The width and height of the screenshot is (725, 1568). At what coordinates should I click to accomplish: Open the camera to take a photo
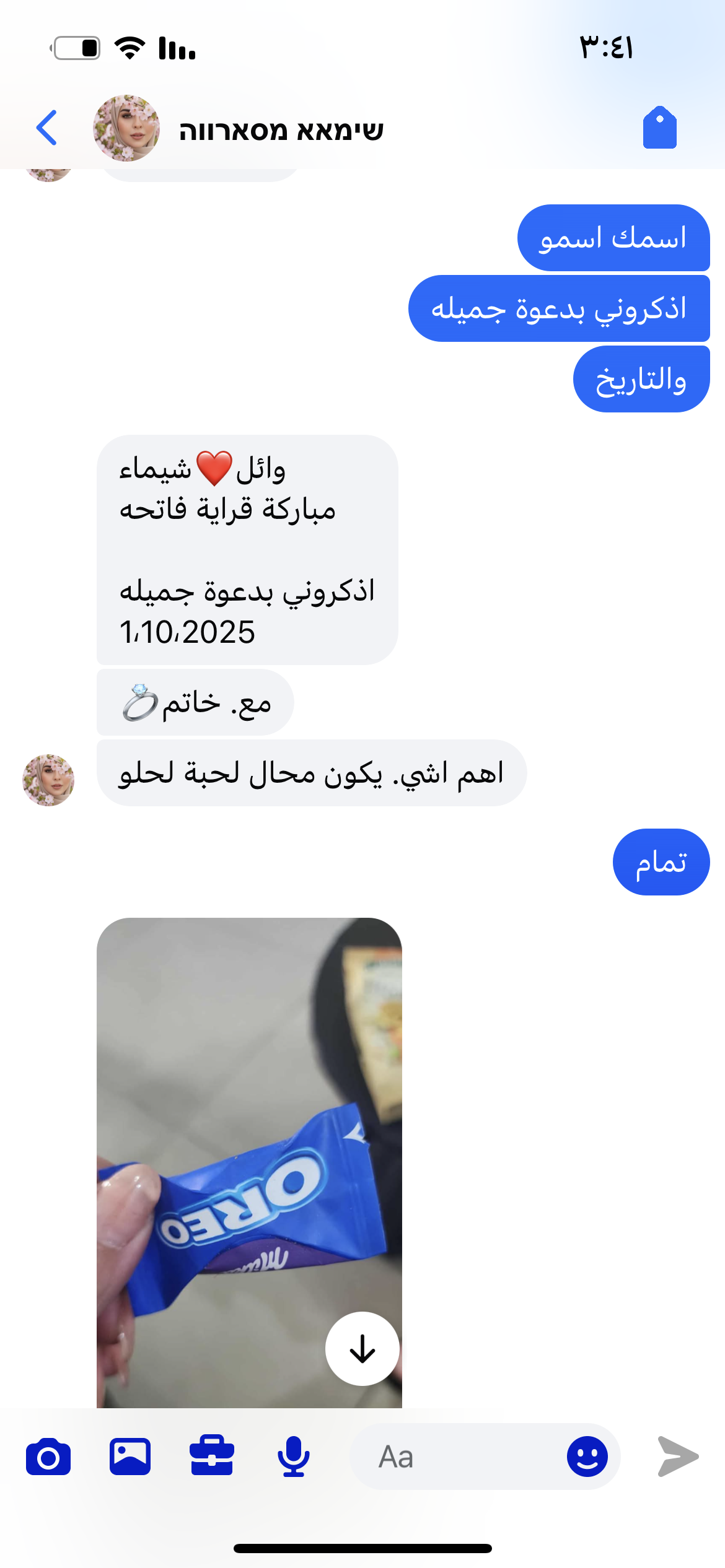click(48, 1457)
